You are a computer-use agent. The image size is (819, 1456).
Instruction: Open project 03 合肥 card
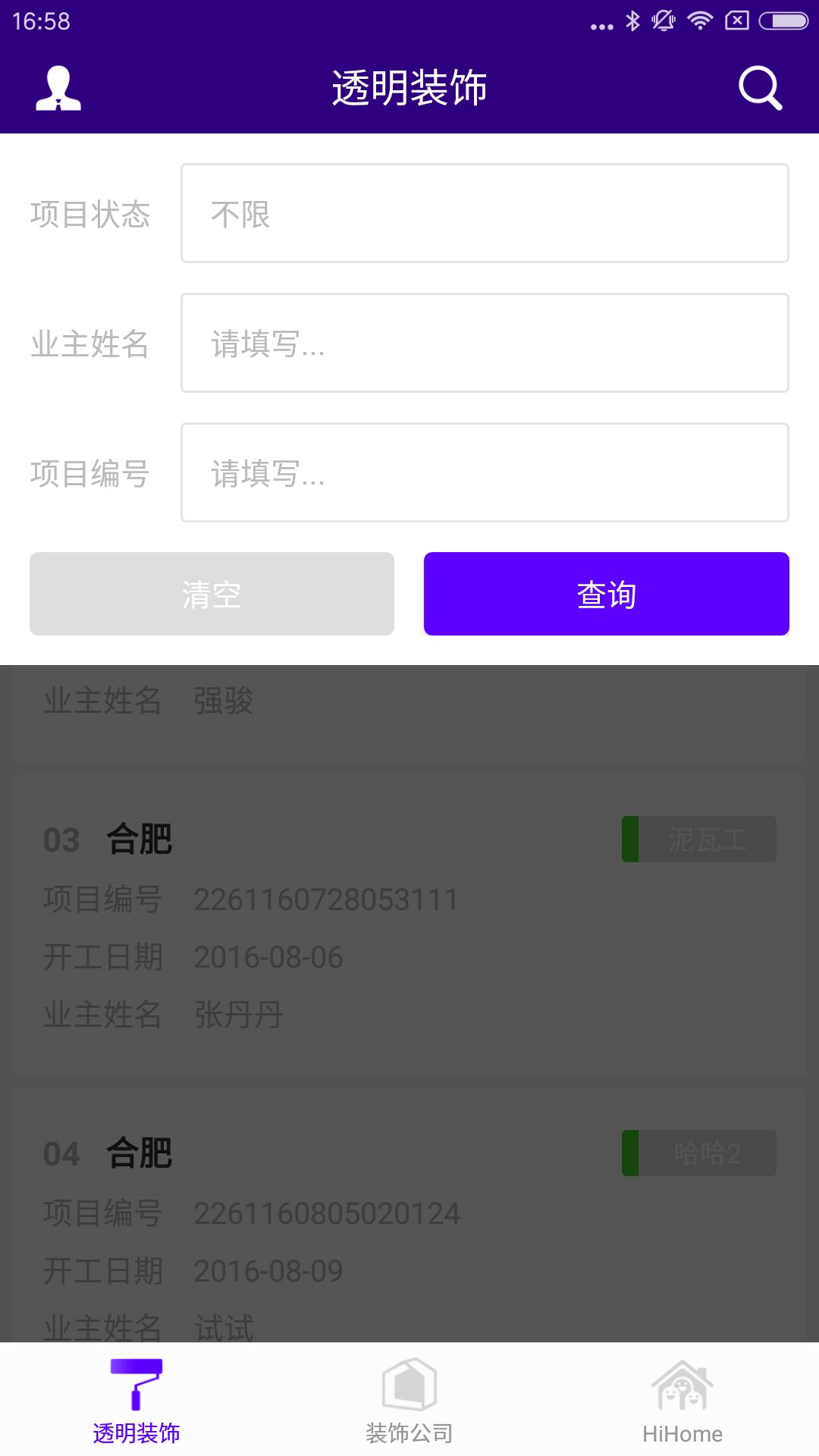409,925
